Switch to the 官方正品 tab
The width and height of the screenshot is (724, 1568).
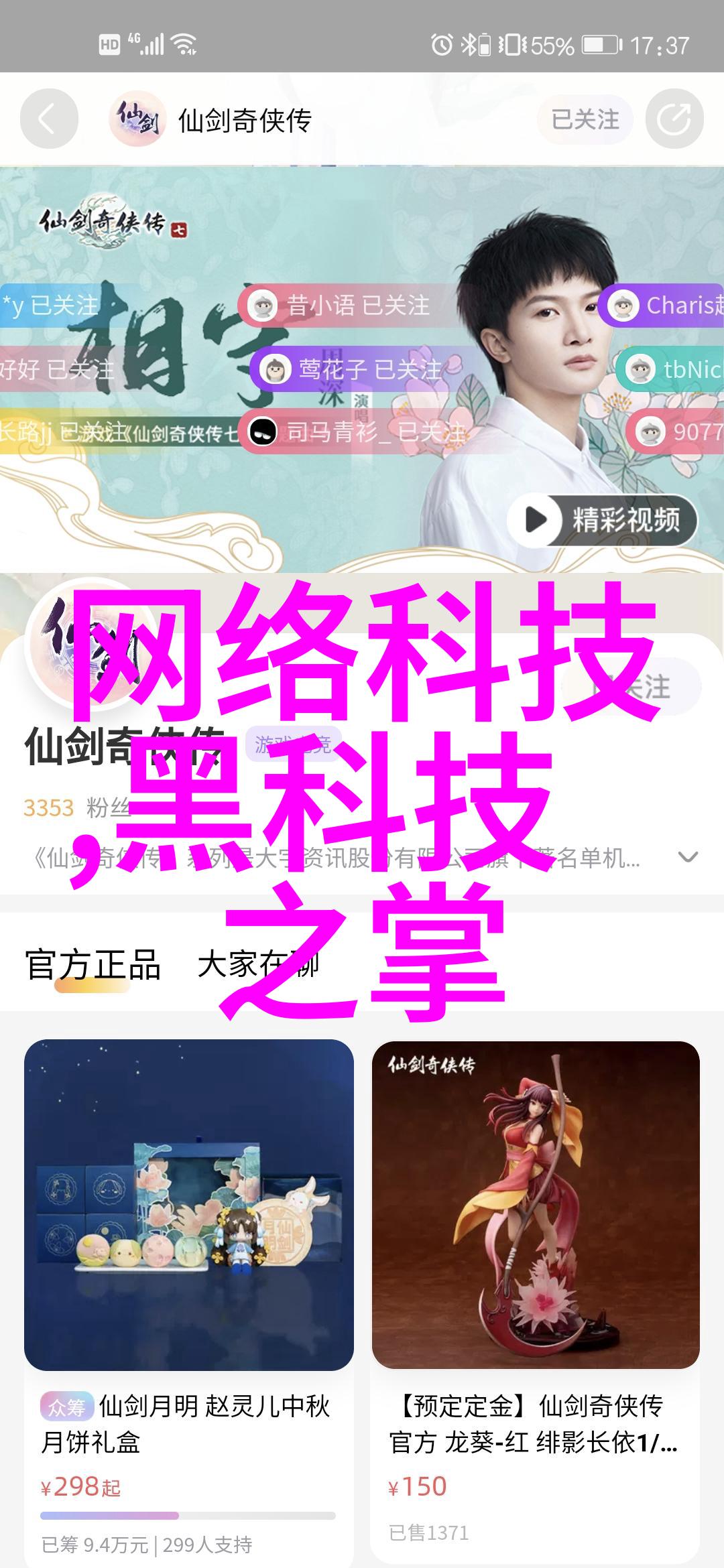pyautogui.click(x=93, y=966)
